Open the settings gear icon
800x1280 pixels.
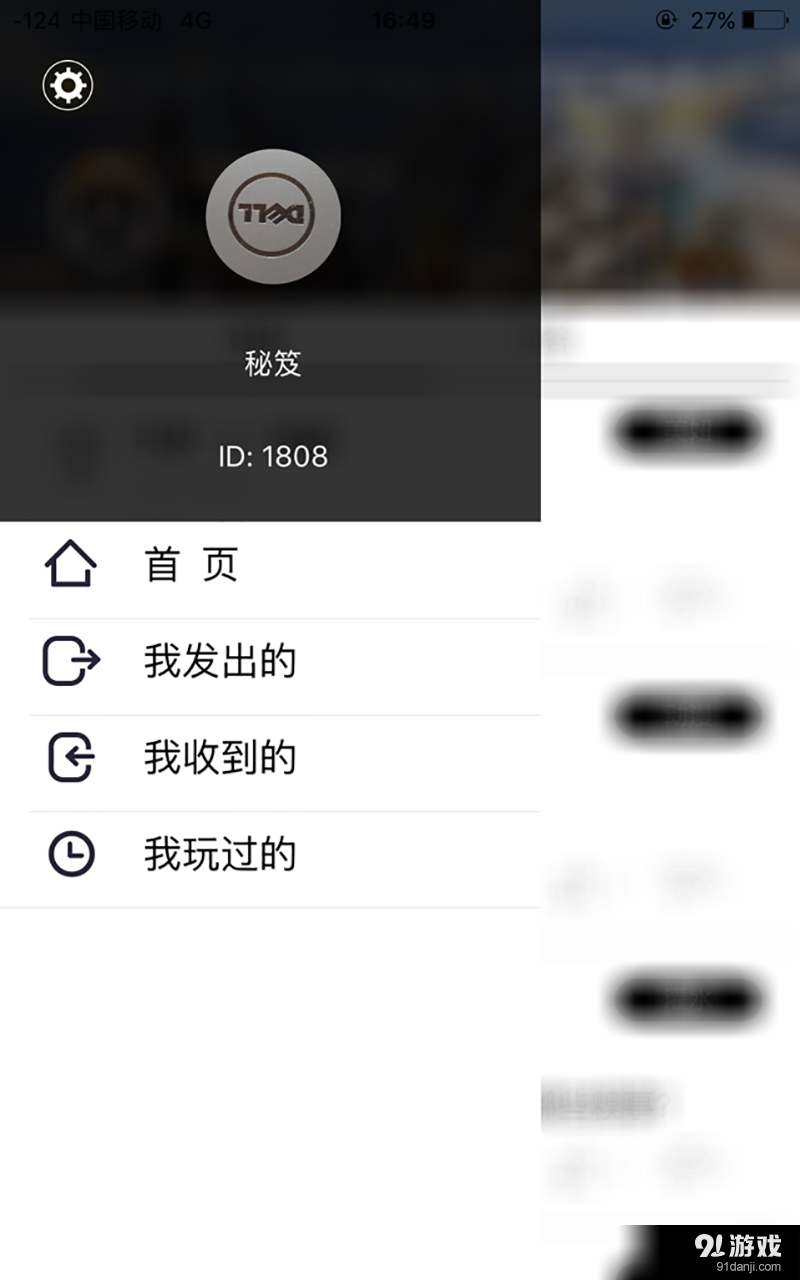pyautogui.click(x=66, y=85)
